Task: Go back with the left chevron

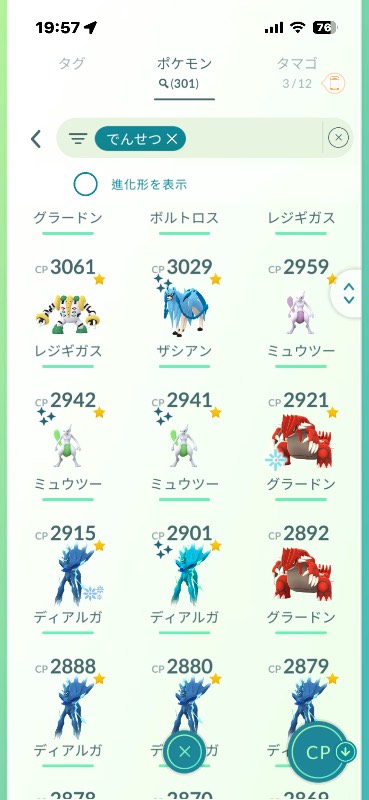Action: click(36, 138)
